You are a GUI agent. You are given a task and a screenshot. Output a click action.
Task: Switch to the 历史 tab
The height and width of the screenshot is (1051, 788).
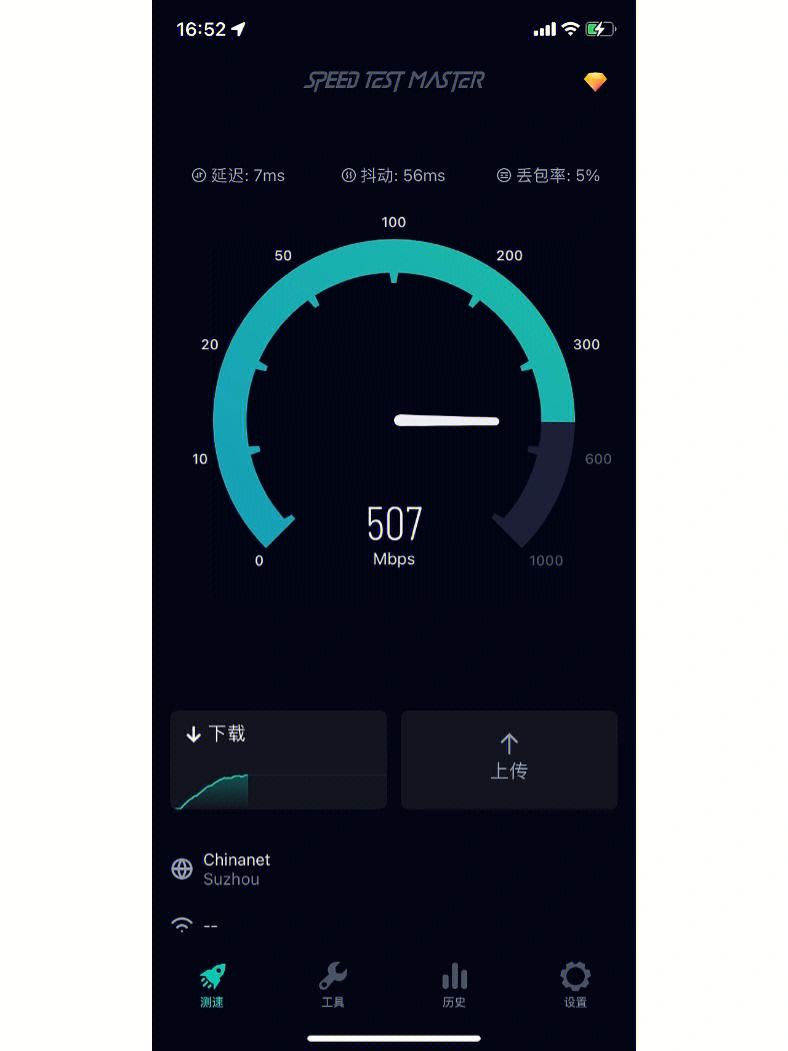[x=454, y=984]
